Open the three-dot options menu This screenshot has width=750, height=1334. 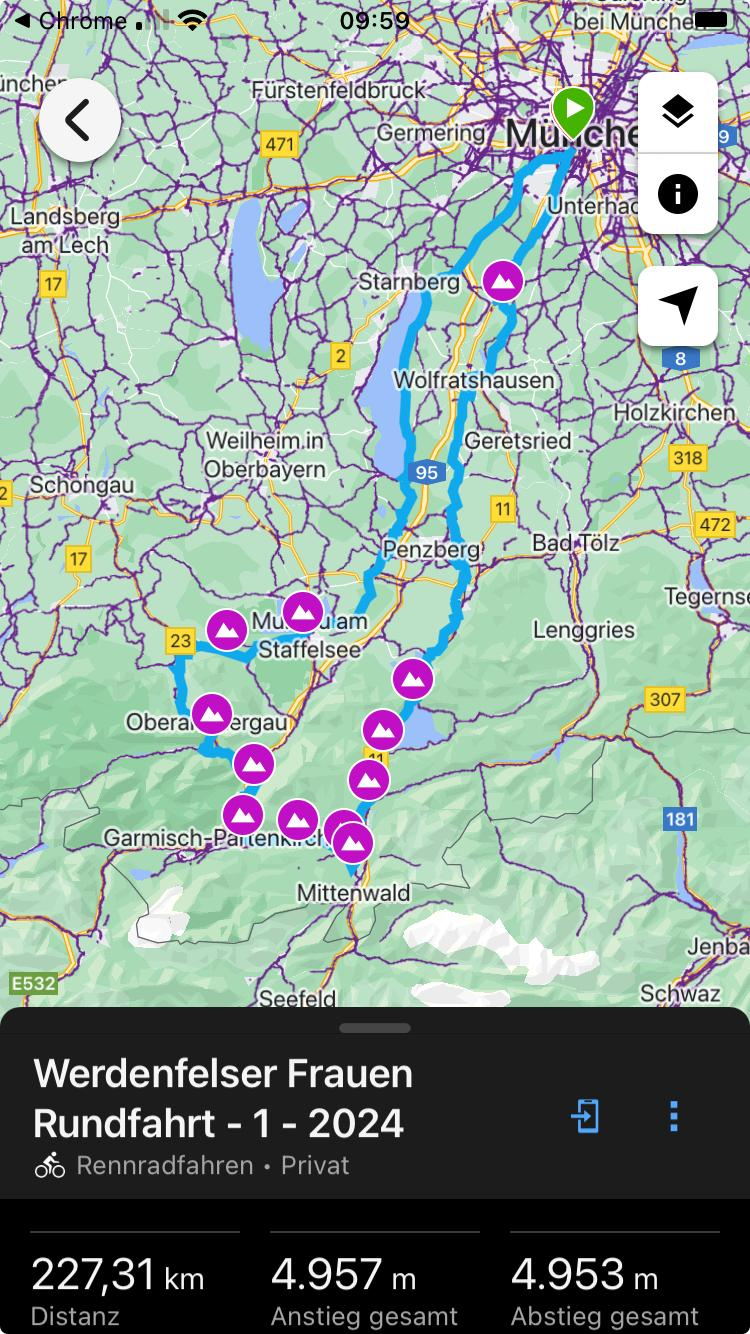pyautogui.click(x=674, y=1115)
